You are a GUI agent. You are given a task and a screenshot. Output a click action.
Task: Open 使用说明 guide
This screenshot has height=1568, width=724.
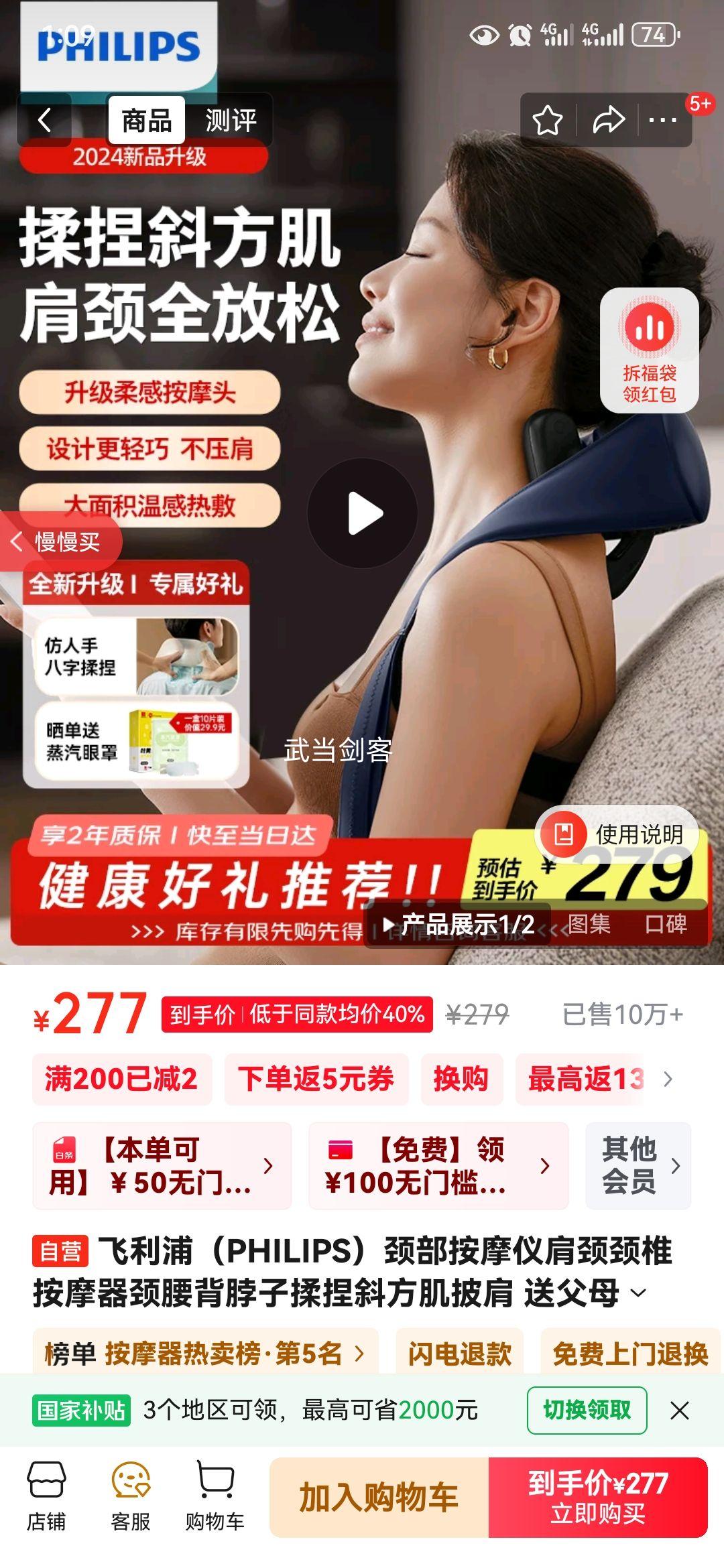pyautogui.click(x=618, y=834)
